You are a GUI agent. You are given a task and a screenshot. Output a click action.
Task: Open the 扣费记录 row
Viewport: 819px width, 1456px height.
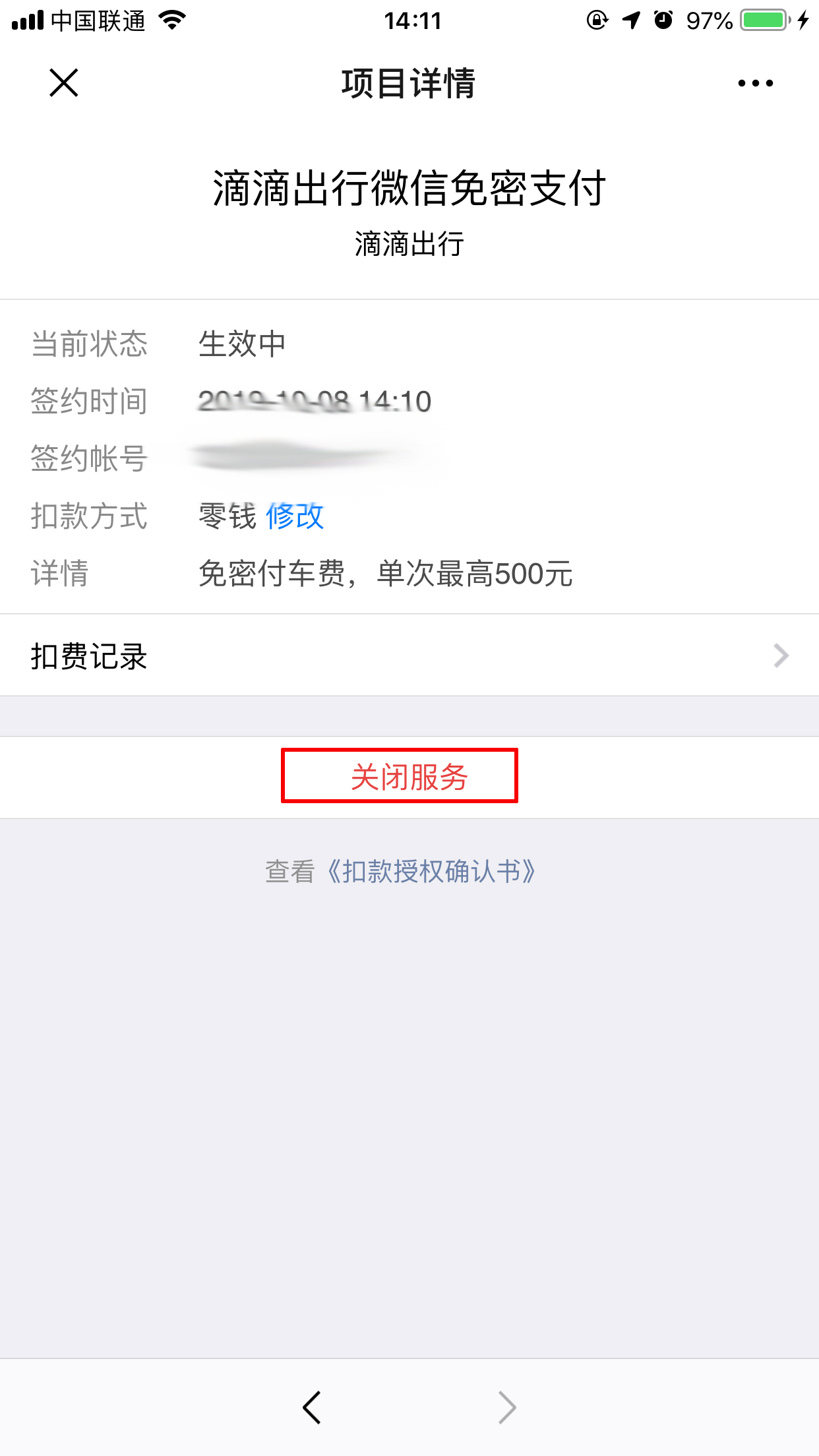(409, 655)
